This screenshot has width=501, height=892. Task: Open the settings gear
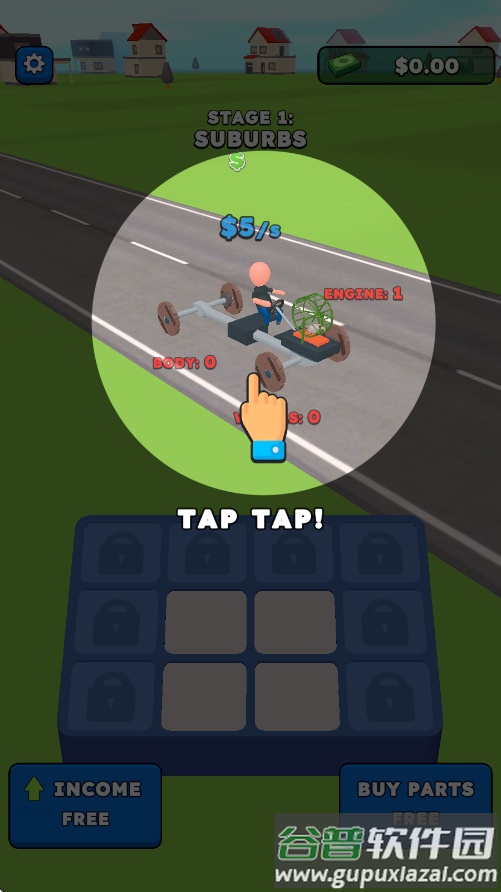[x=34, y=65]
